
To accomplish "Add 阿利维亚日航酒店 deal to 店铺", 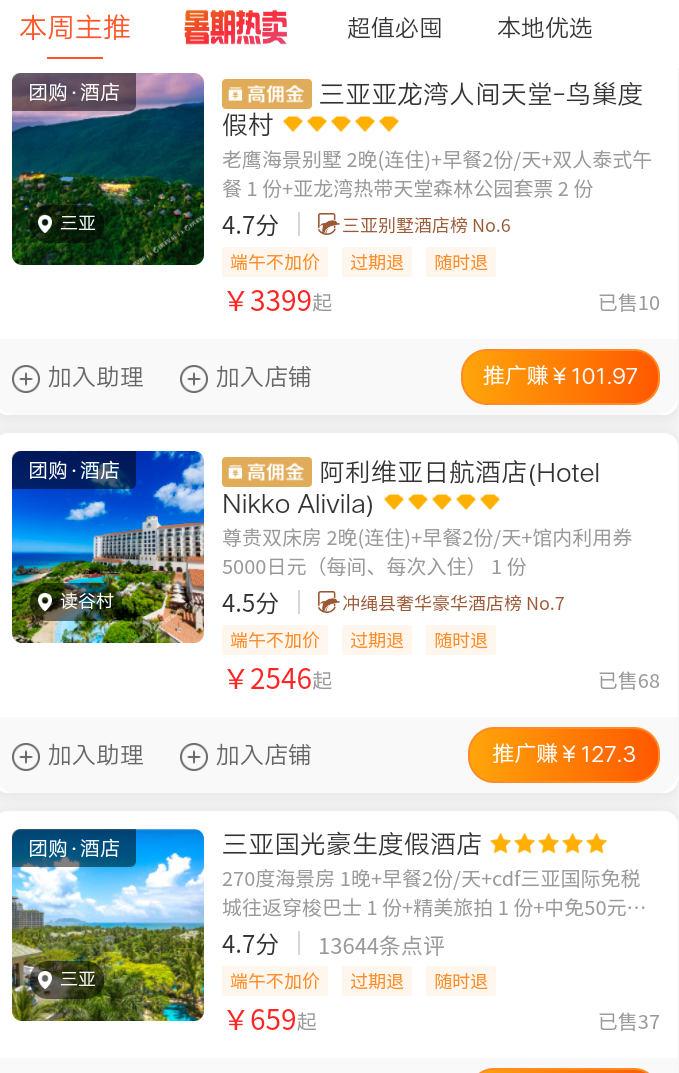I will click(246, 756).
